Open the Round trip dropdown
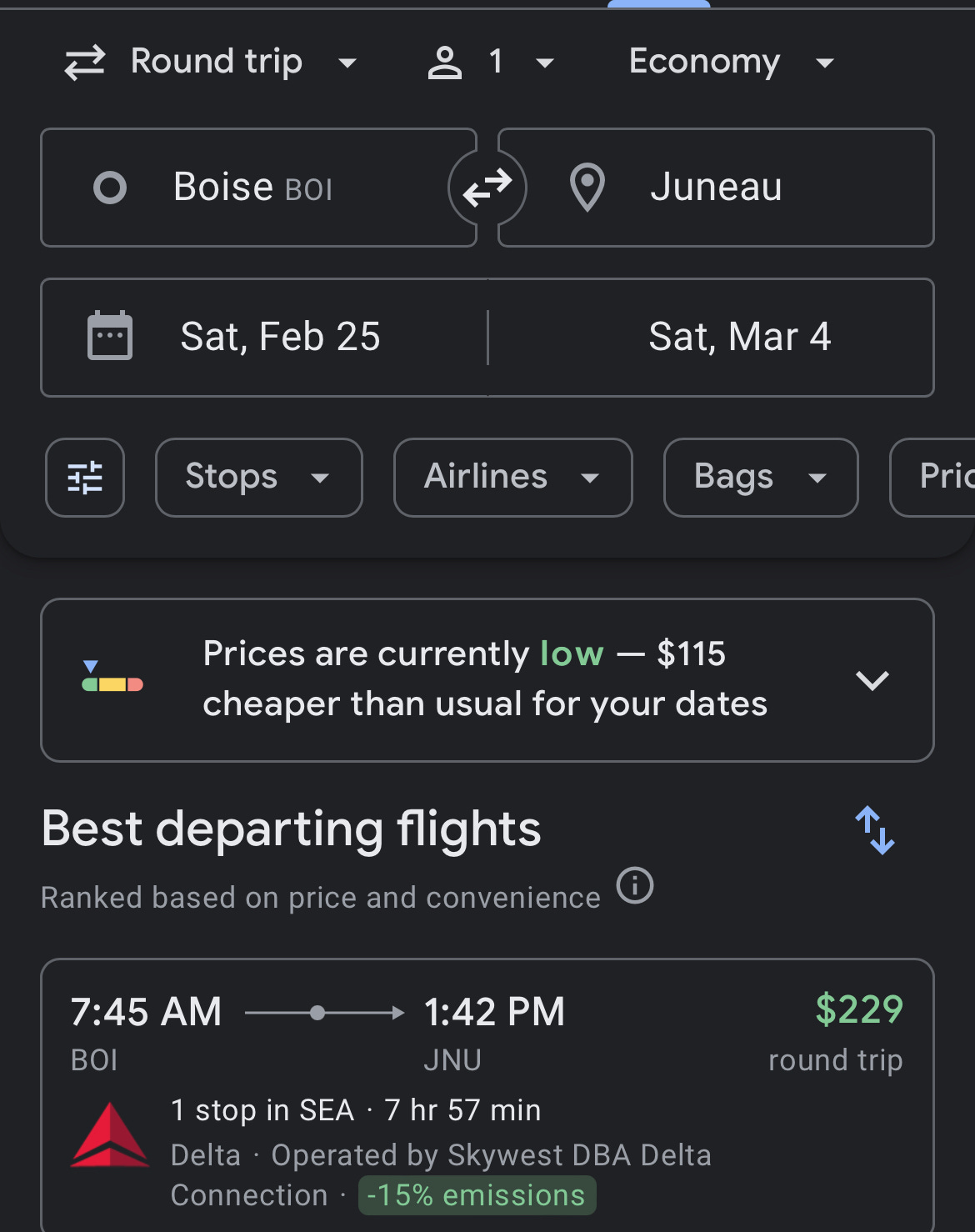The height and width of the screenshot is (1232, 975). pos(215,61)
